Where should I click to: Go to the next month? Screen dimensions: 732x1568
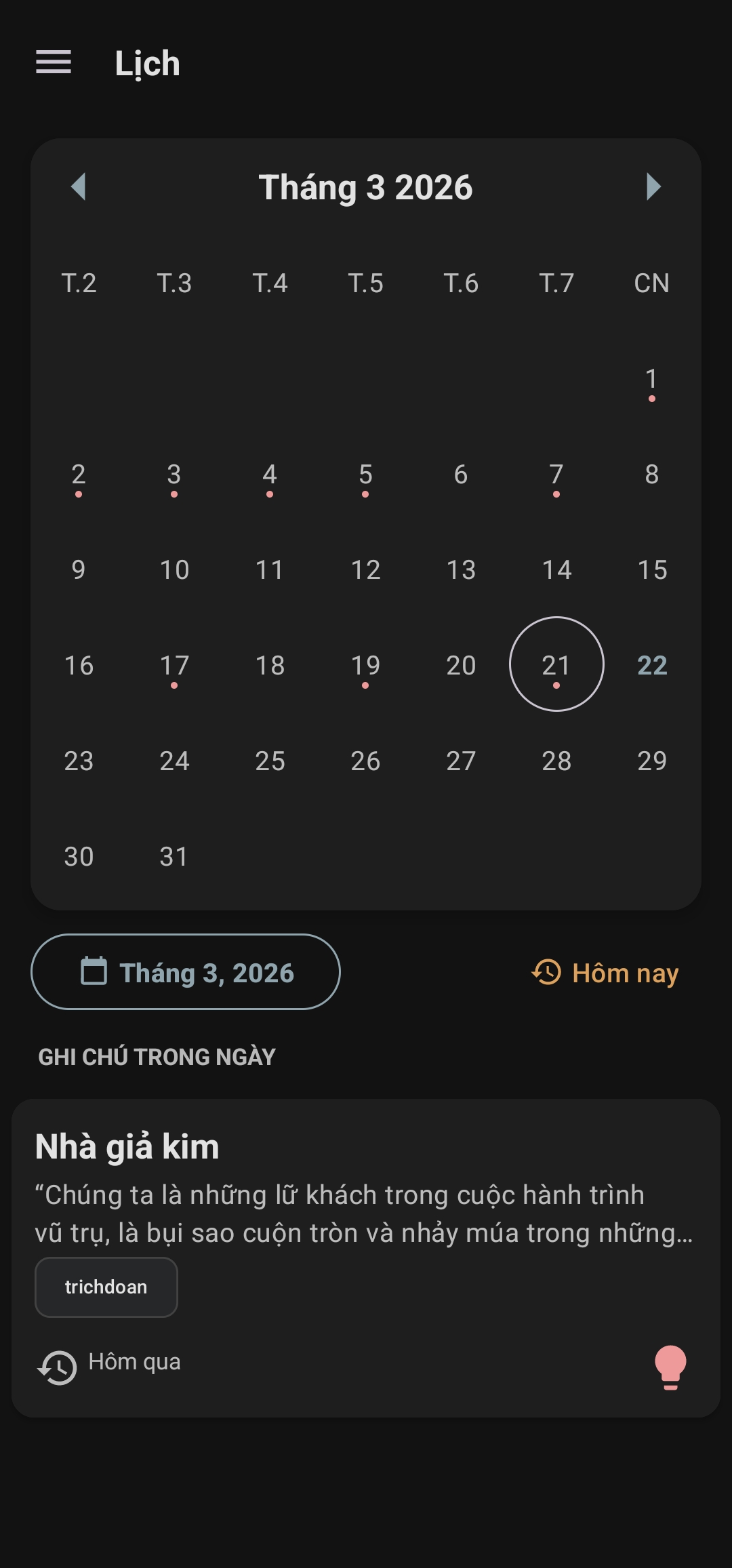[x=653, y=186]
